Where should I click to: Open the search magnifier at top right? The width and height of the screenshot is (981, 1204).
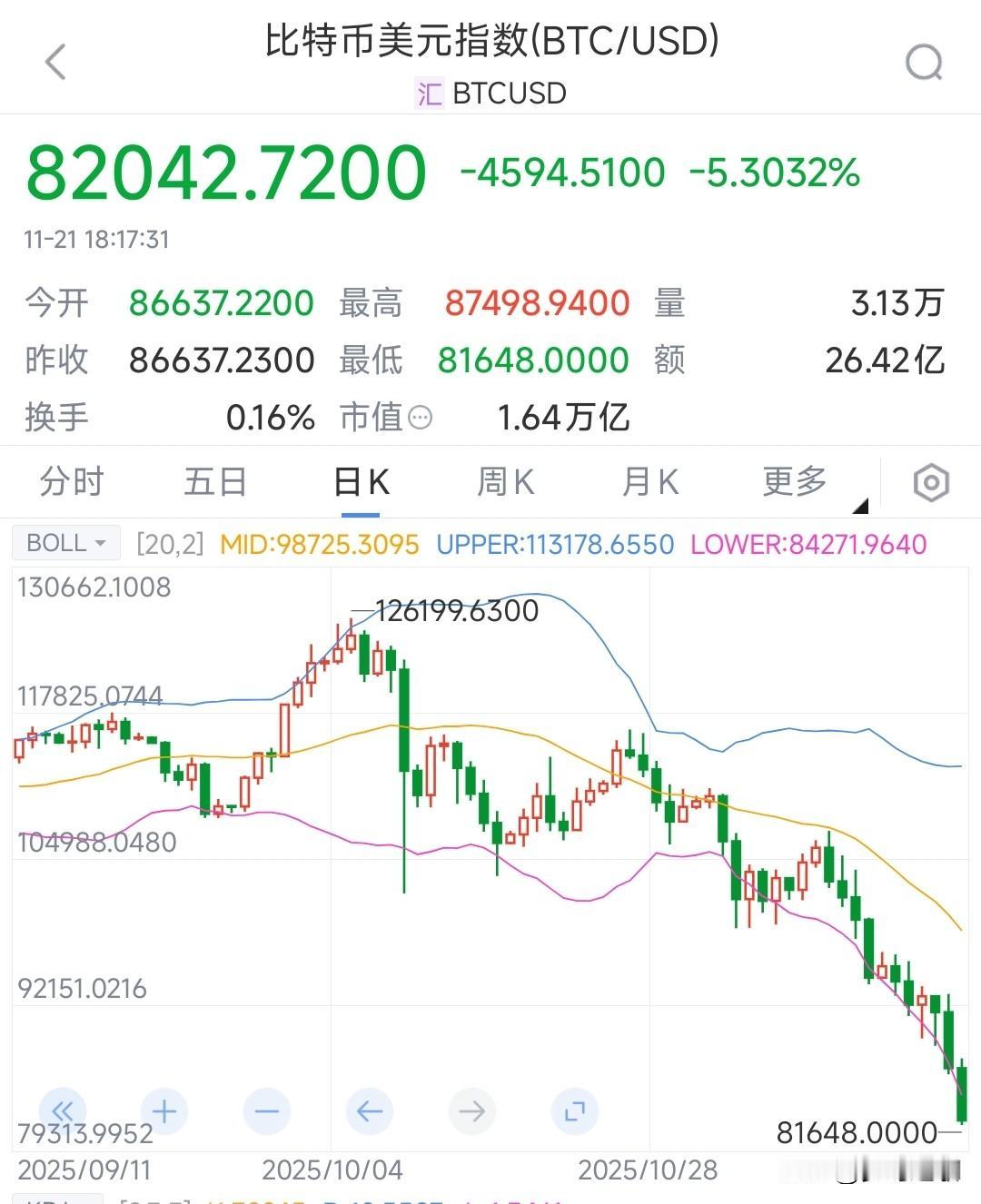pyautogui.click(x=924, y=62)
